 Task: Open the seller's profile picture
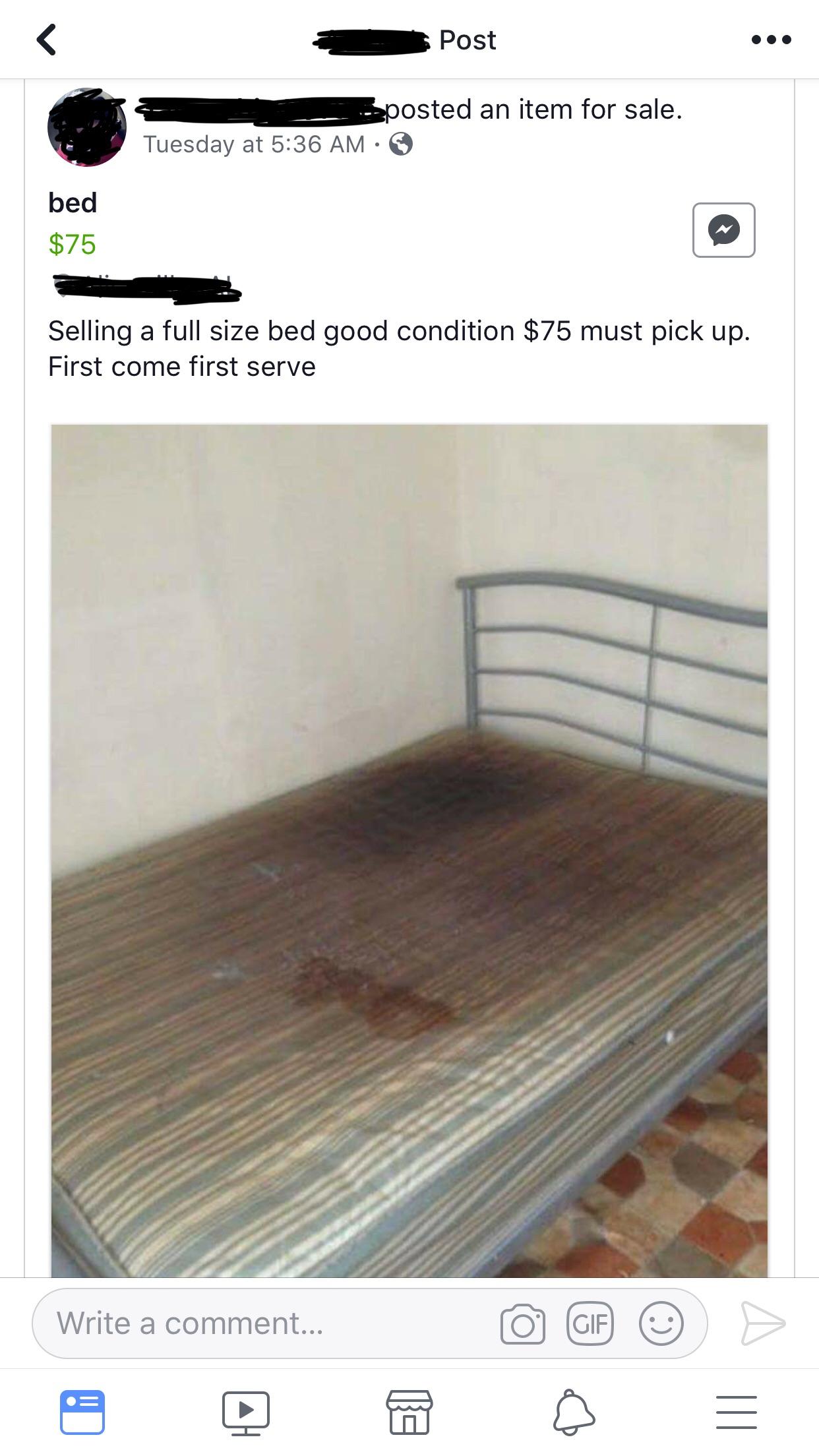[x=87, y=127]
